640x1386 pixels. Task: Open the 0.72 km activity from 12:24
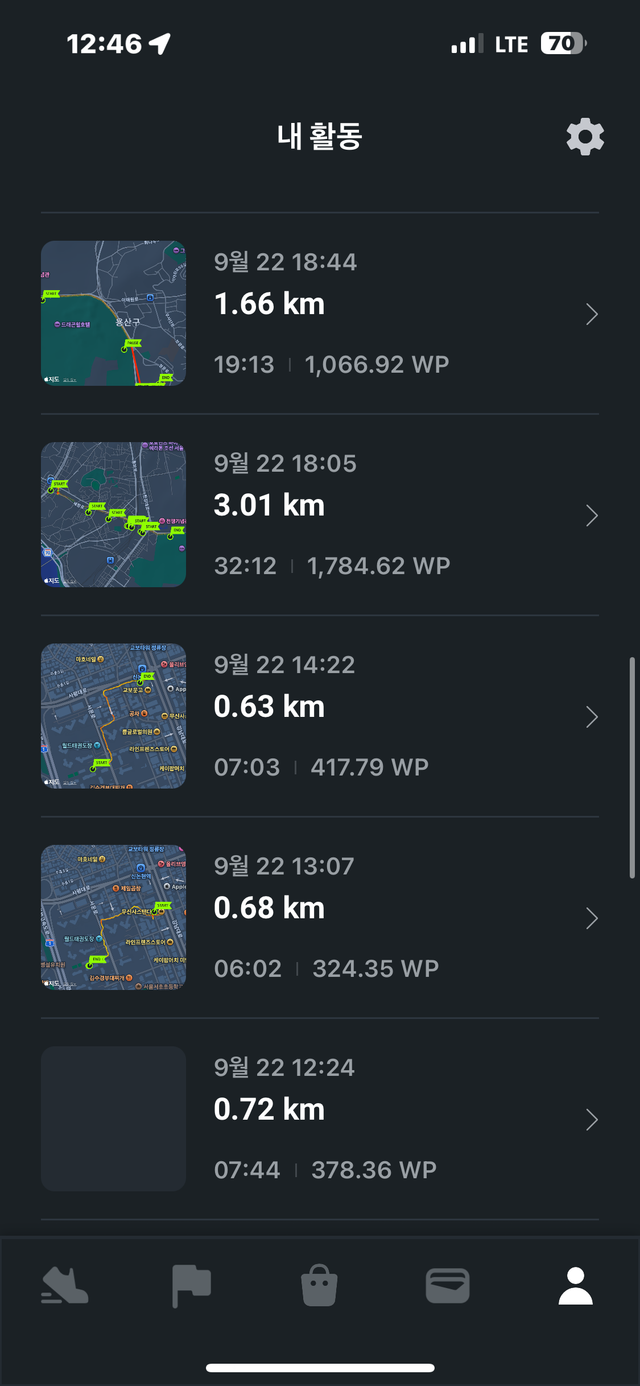(320, 1118)
